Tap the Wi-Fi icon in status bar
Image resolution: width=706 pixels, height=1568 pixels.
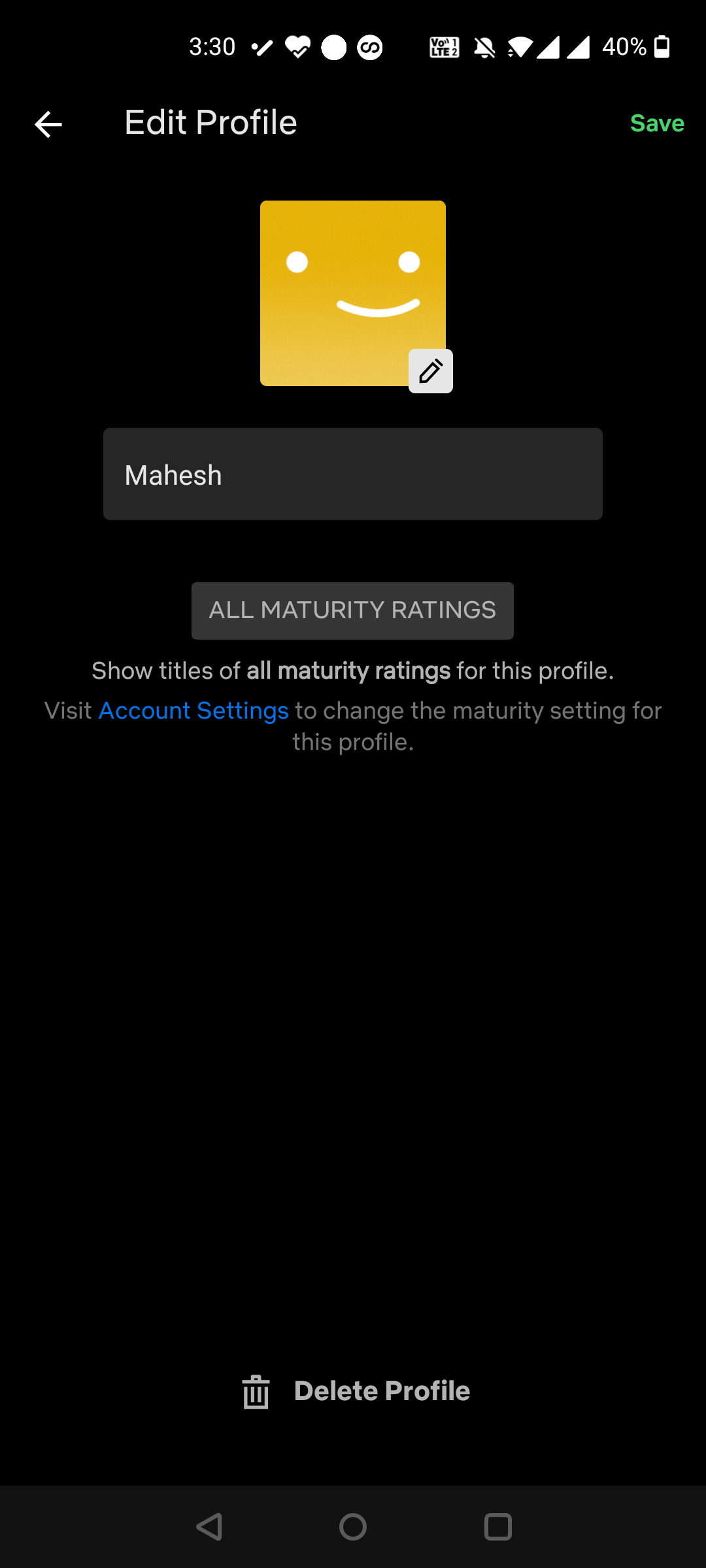[520, 46]
